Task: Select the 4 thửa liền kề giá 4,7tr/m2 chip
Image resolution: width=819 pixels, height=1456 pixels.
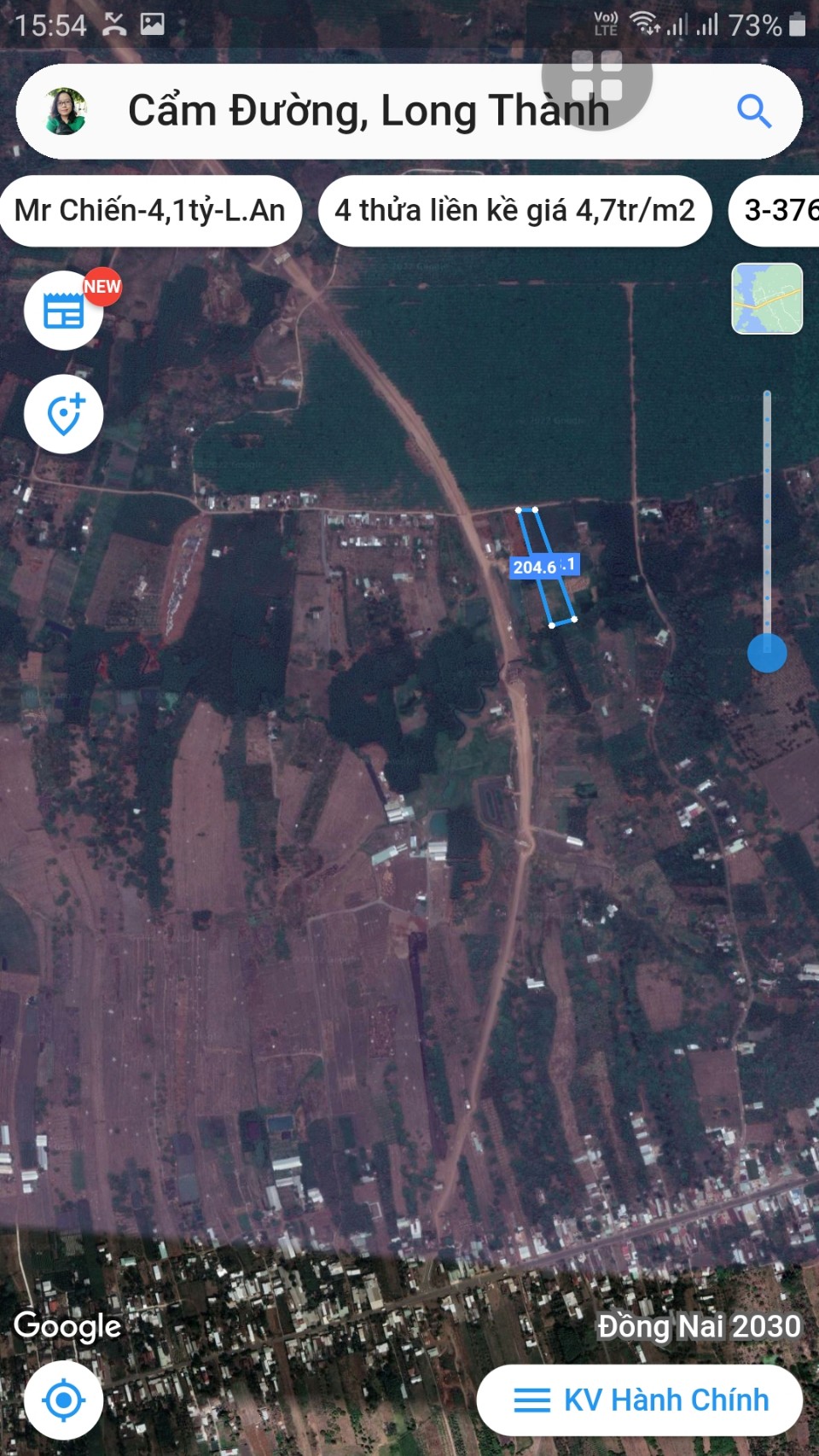Action: (x=514, y=211)
